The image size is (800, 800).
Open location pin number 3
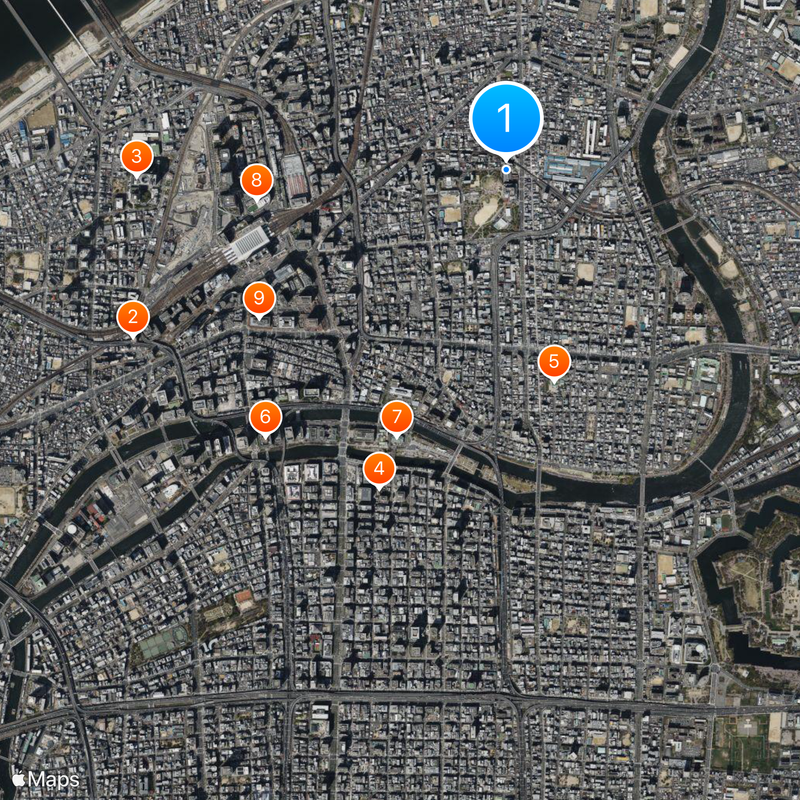point(137,156)
